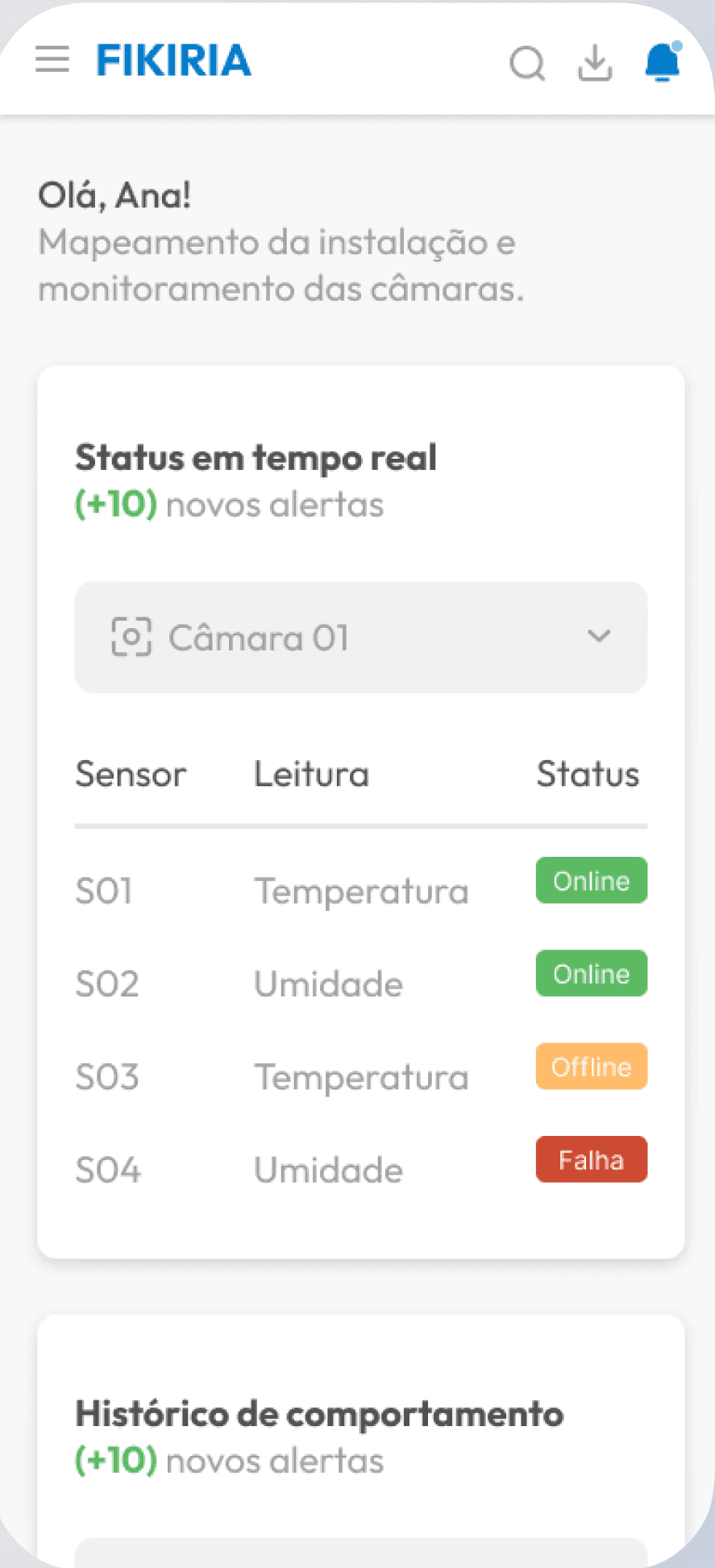Expand the Câmara 01 dropdown
The image size is (715, 1568).
(361, 637)
